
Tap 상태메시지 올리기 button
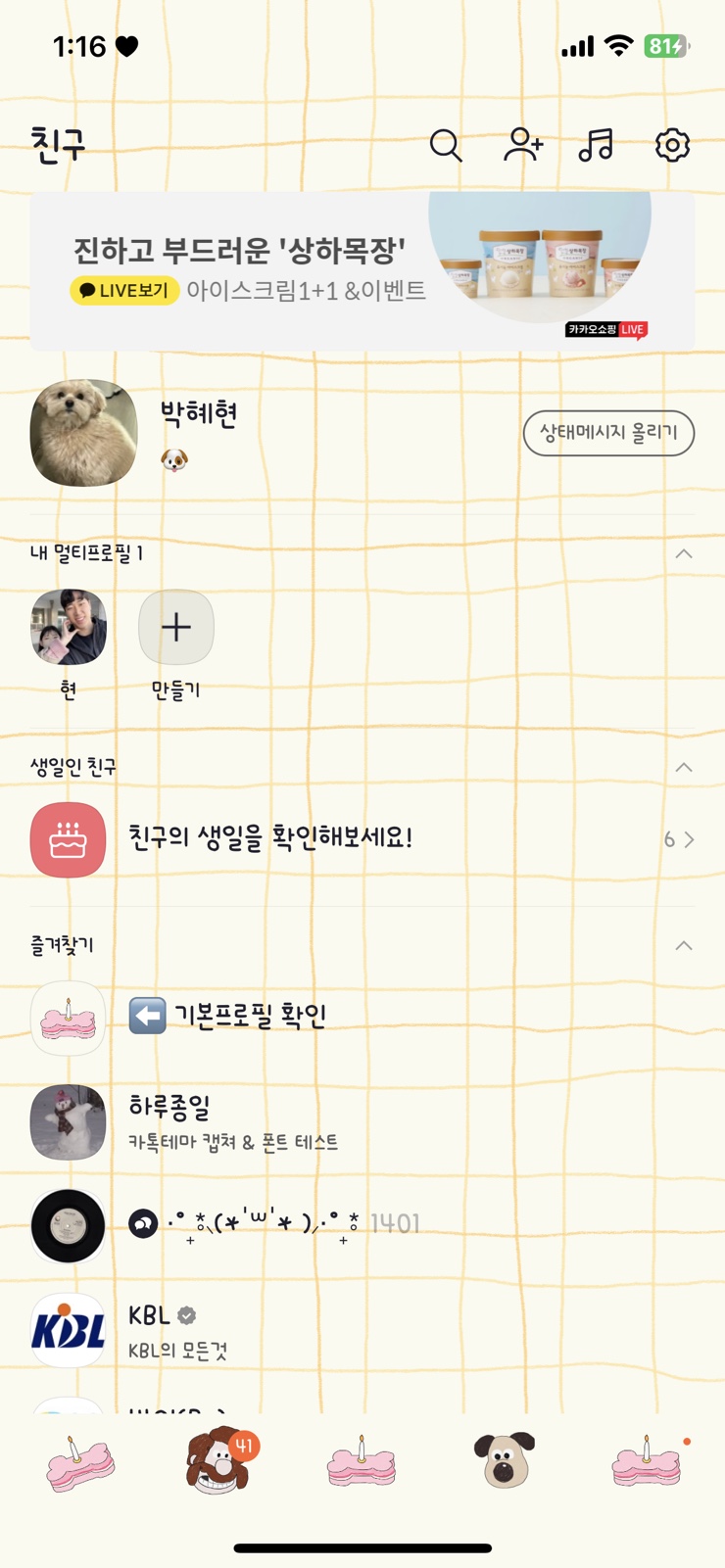tap(608, 433)
